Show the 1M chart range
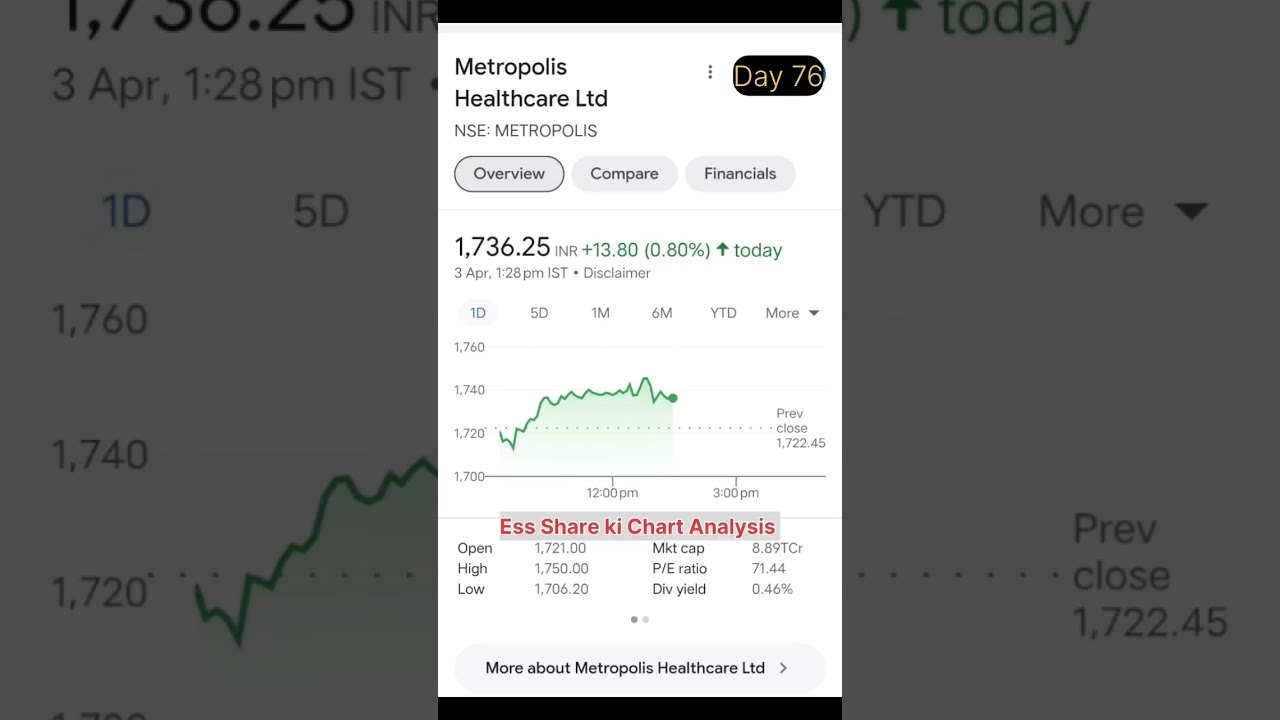 (x=600, y=313)
